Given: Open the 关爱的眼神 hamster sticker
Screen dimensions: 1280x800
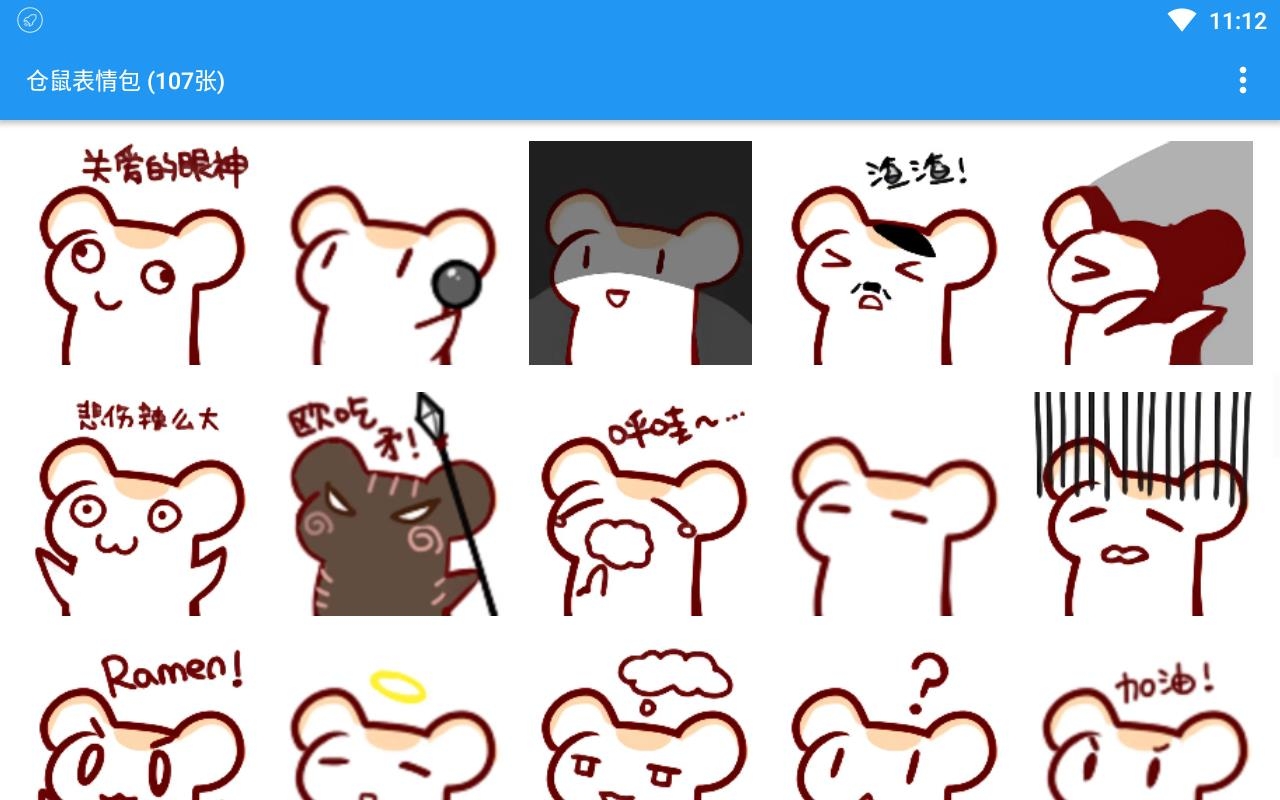Looking at the screenshot, I should 139,253.
